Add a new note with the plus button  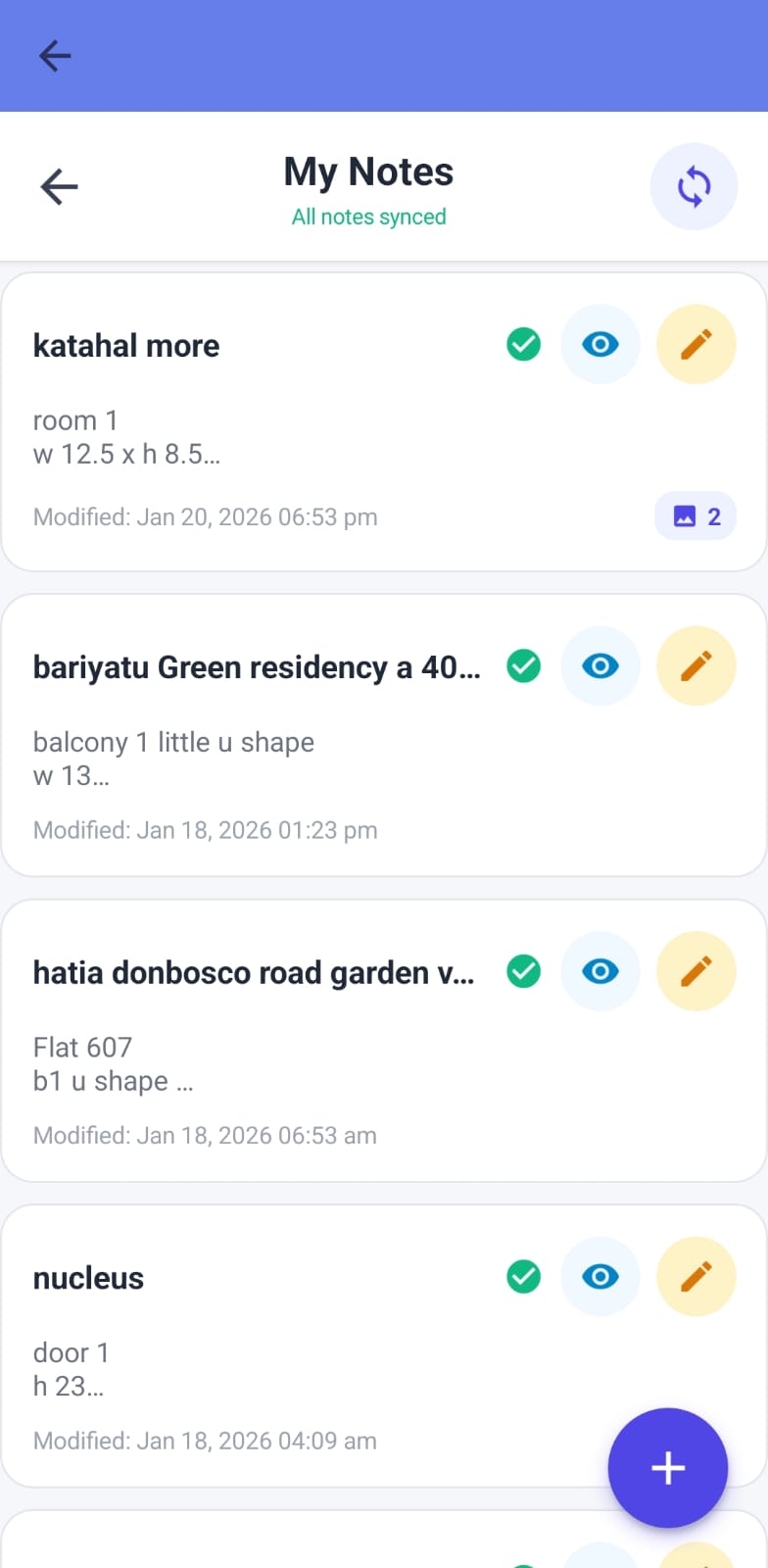[667, 1467]
